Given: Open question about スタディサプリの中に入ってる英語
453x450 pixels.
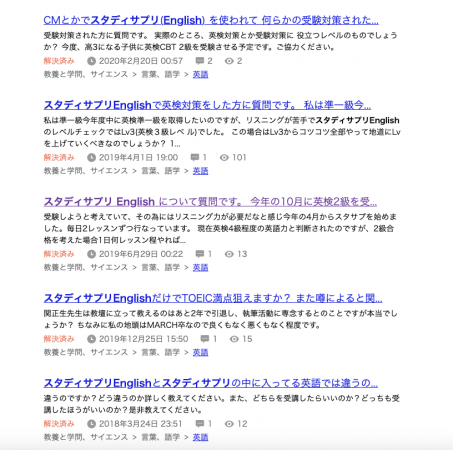Looking at the screenshot, I should [x=211, y=383].
